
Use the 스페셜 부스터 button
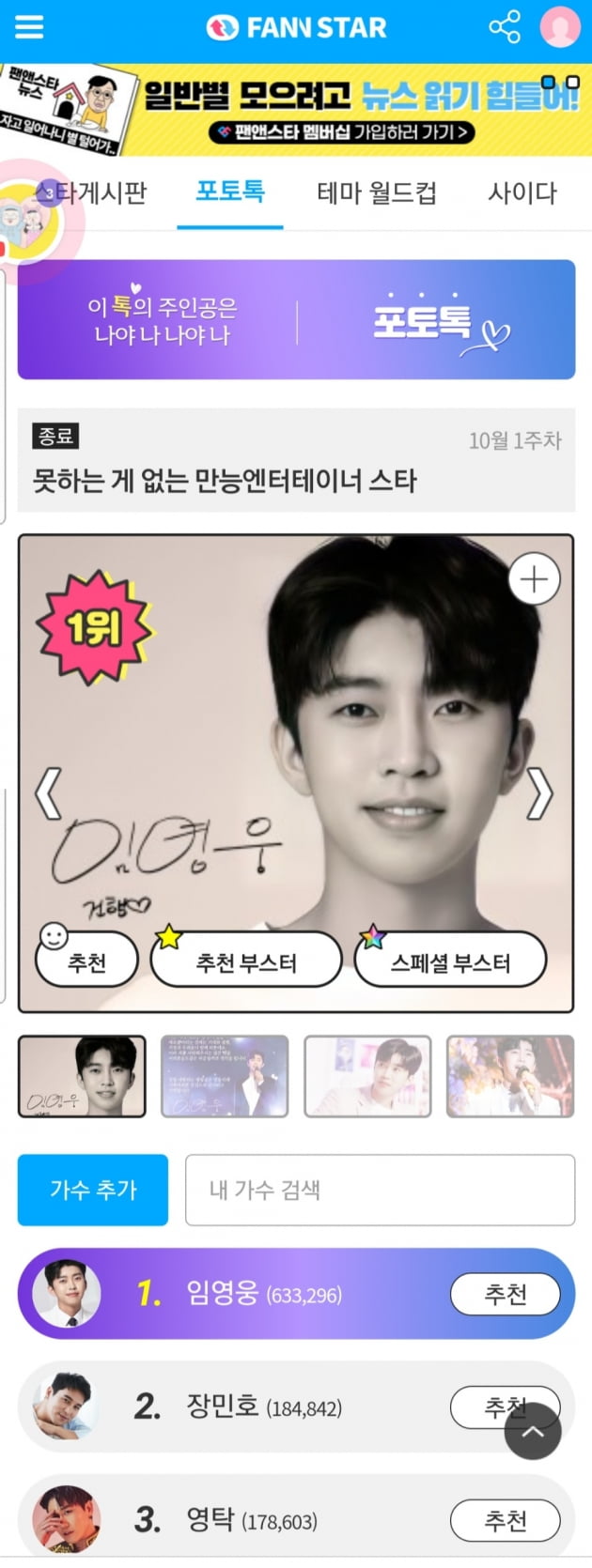[450, 961]
